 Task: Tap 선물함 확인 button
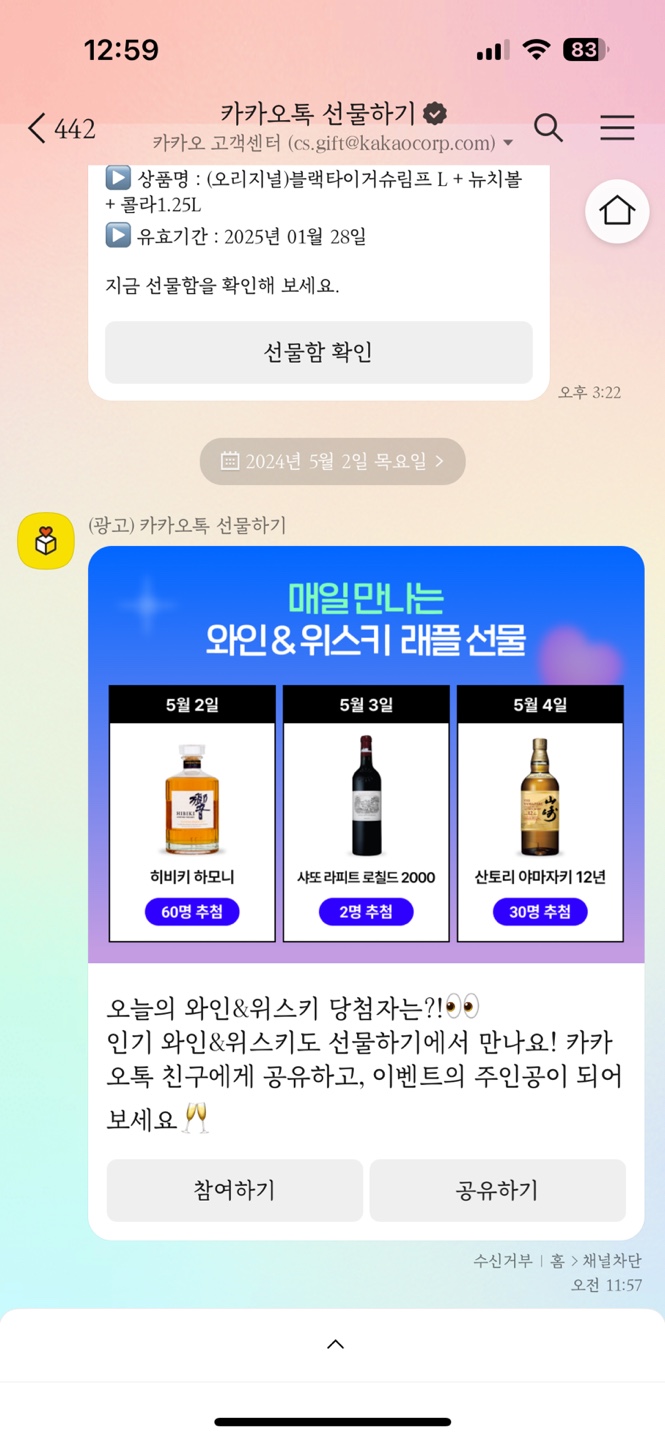click(x=318, y=352)
